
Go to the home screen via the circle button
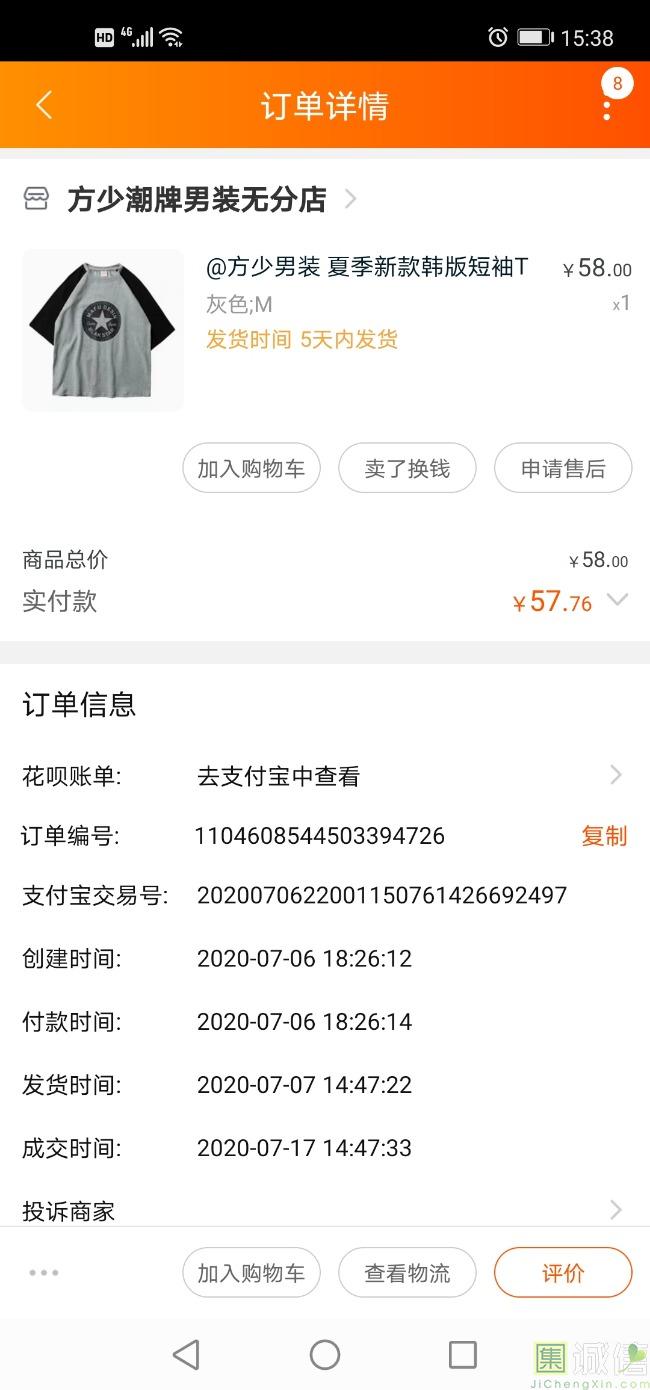(325, 1355)
